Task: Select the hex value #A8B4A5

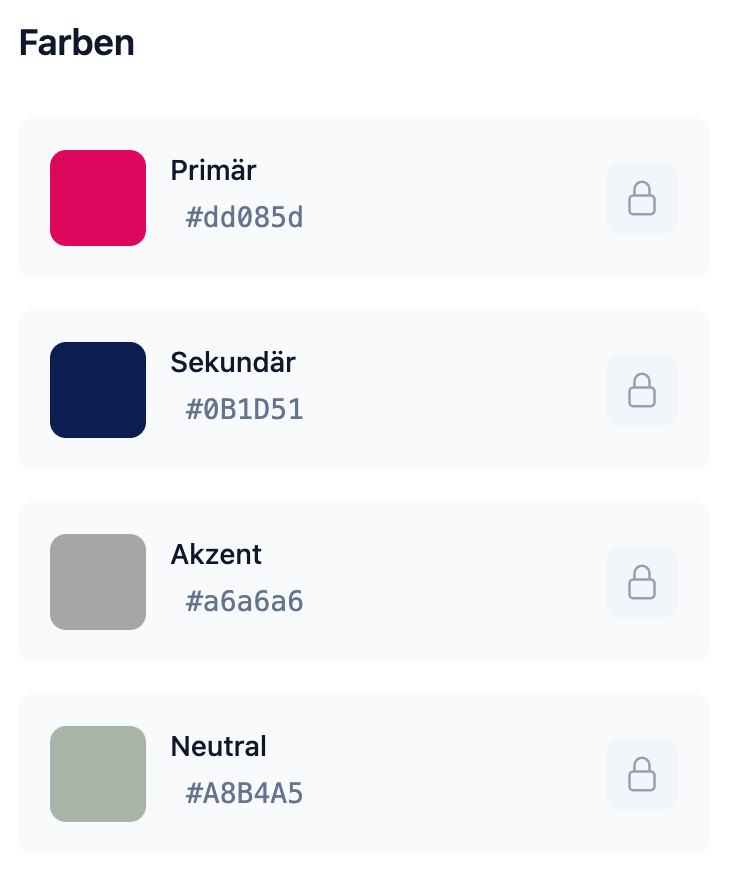Action: click(x=244, y=792)
